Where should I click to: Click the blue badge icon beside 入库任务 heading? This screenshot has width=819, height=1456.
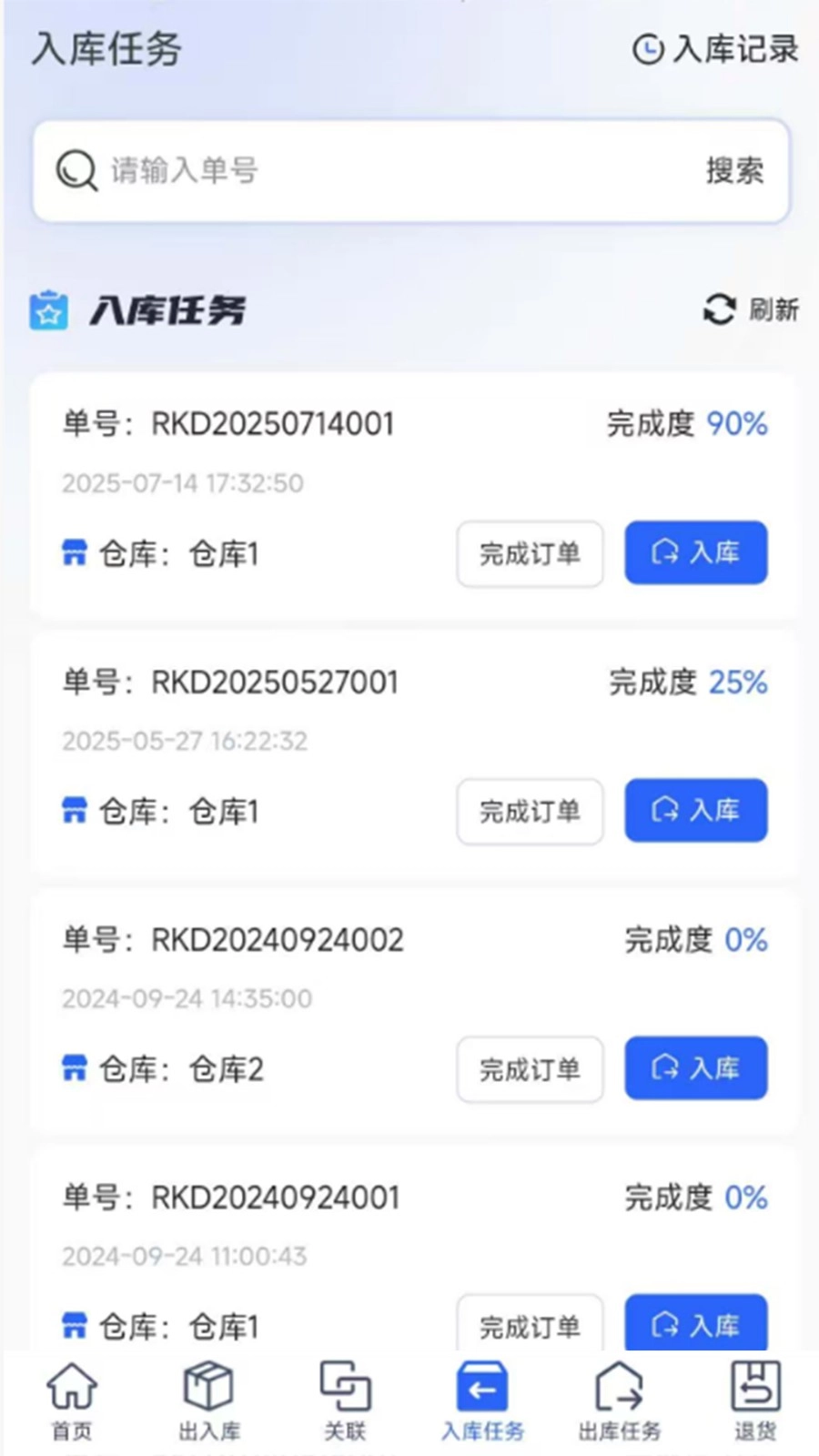(x=49, y=310)
